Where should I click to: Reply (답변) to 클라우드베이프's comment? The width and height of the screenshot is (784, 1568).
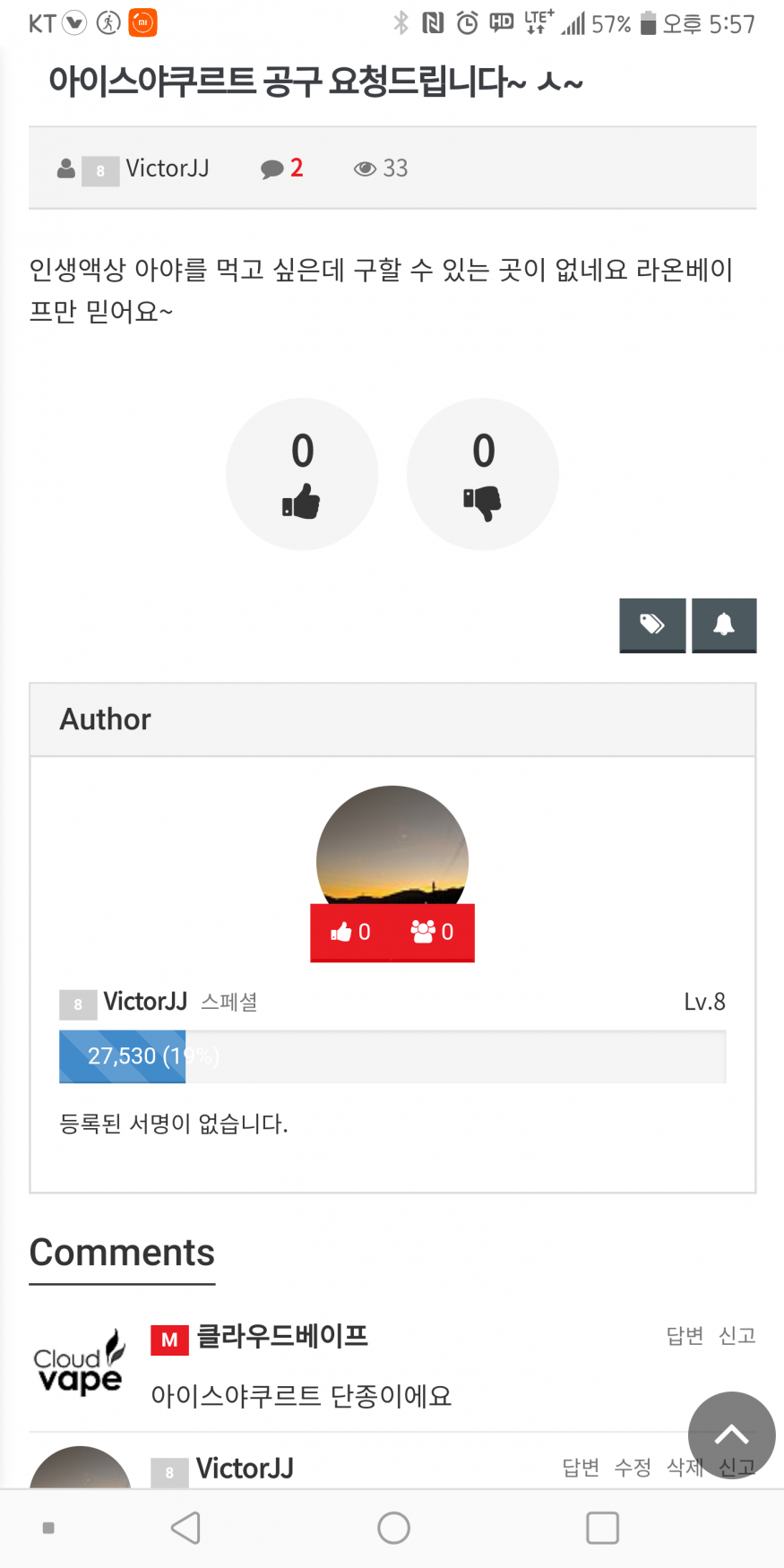pyautogui.click(x=685, y=1336)
